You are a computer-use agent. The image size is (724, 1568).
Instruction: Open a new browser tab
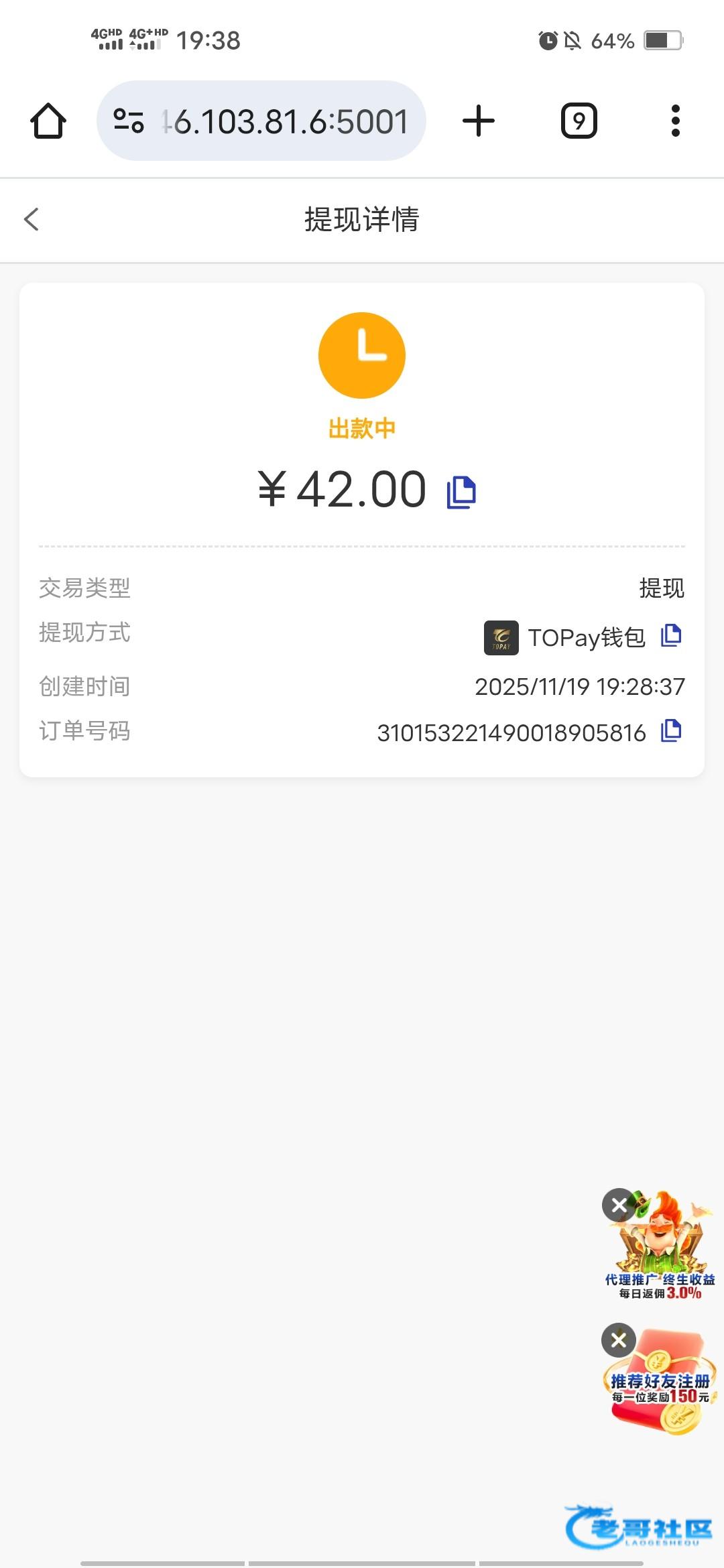pos(479,121)
